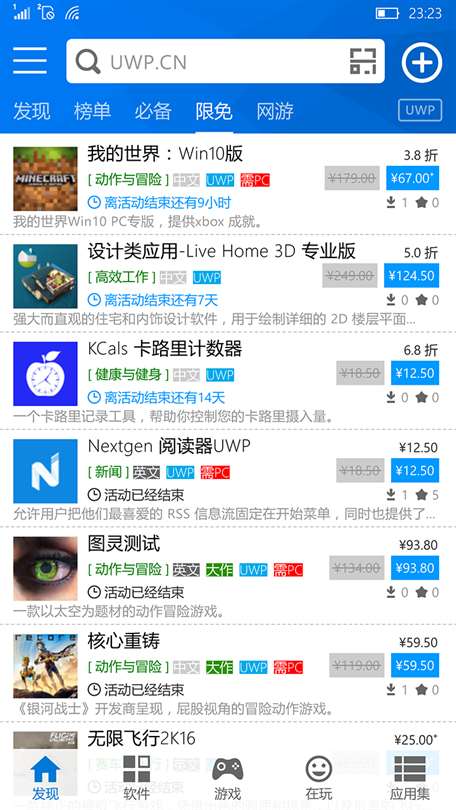Viewport: 456px width, 810px height.
Task: Tap the ¥67.00 price button for 我的世界
Action: click(412, 178)
